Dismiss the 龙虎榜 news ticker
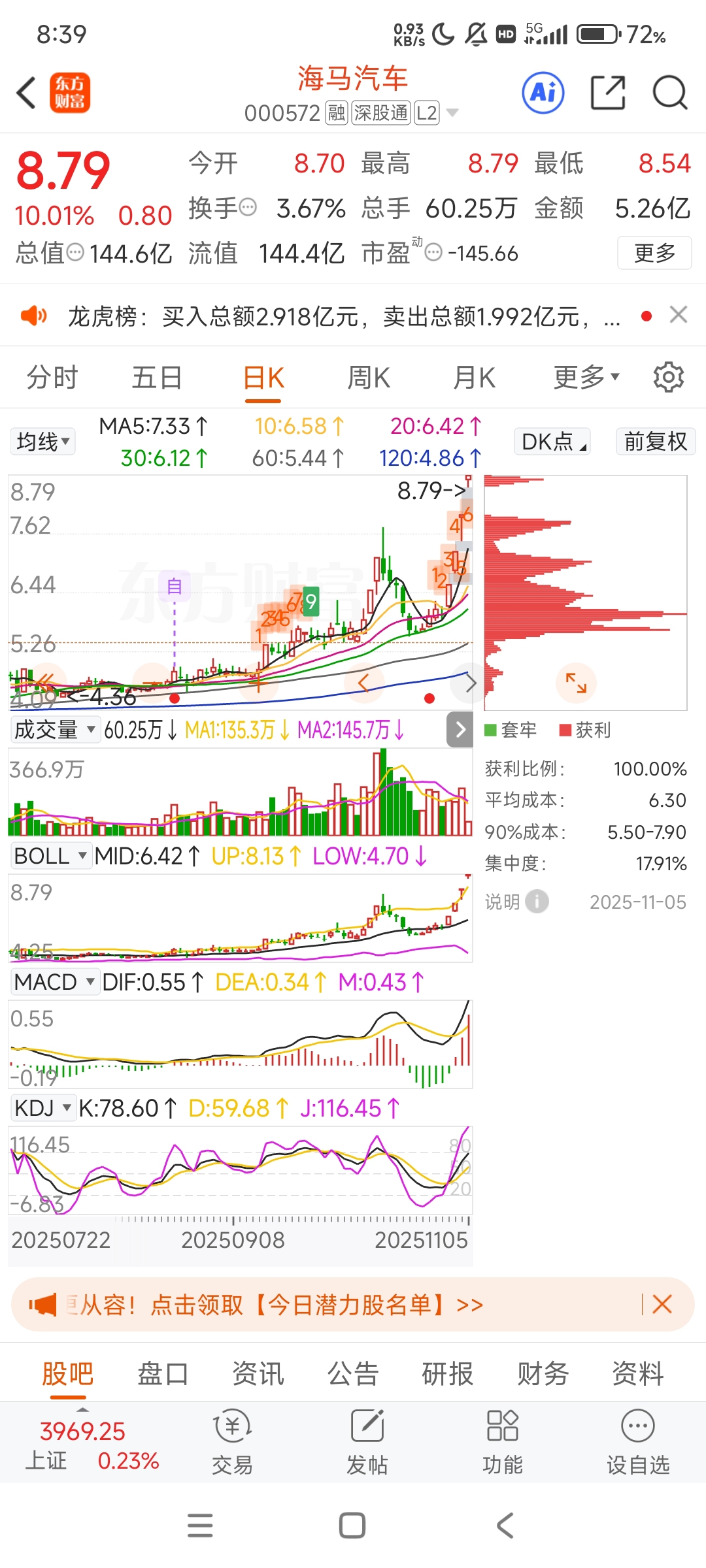706x1568 pixels. (x=679, y=315)
